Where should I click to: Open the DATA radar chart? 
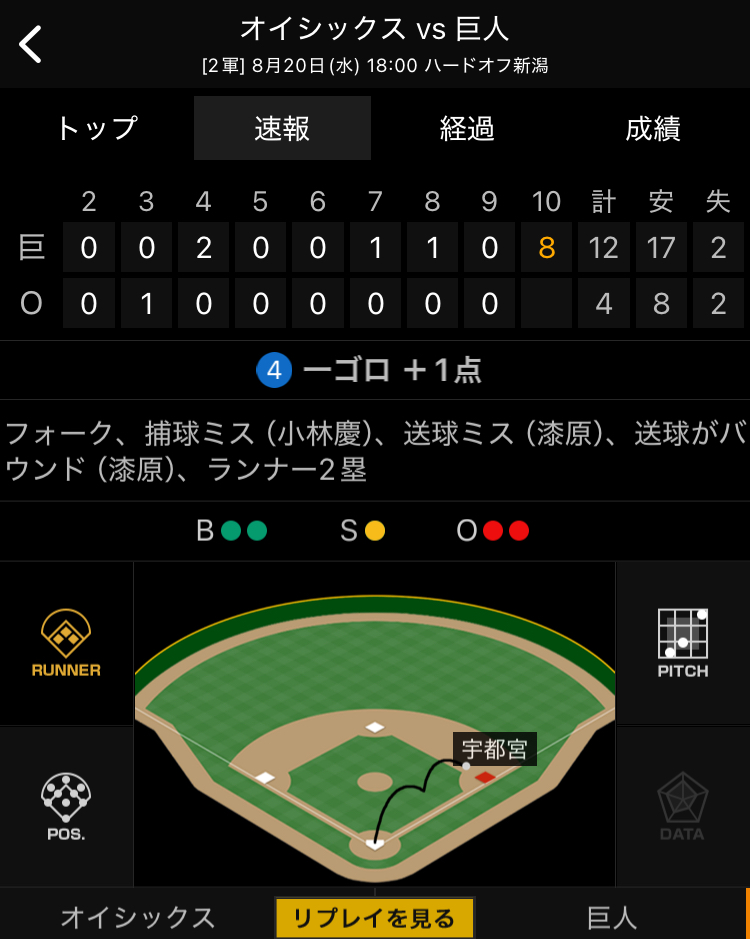point(683,807)
